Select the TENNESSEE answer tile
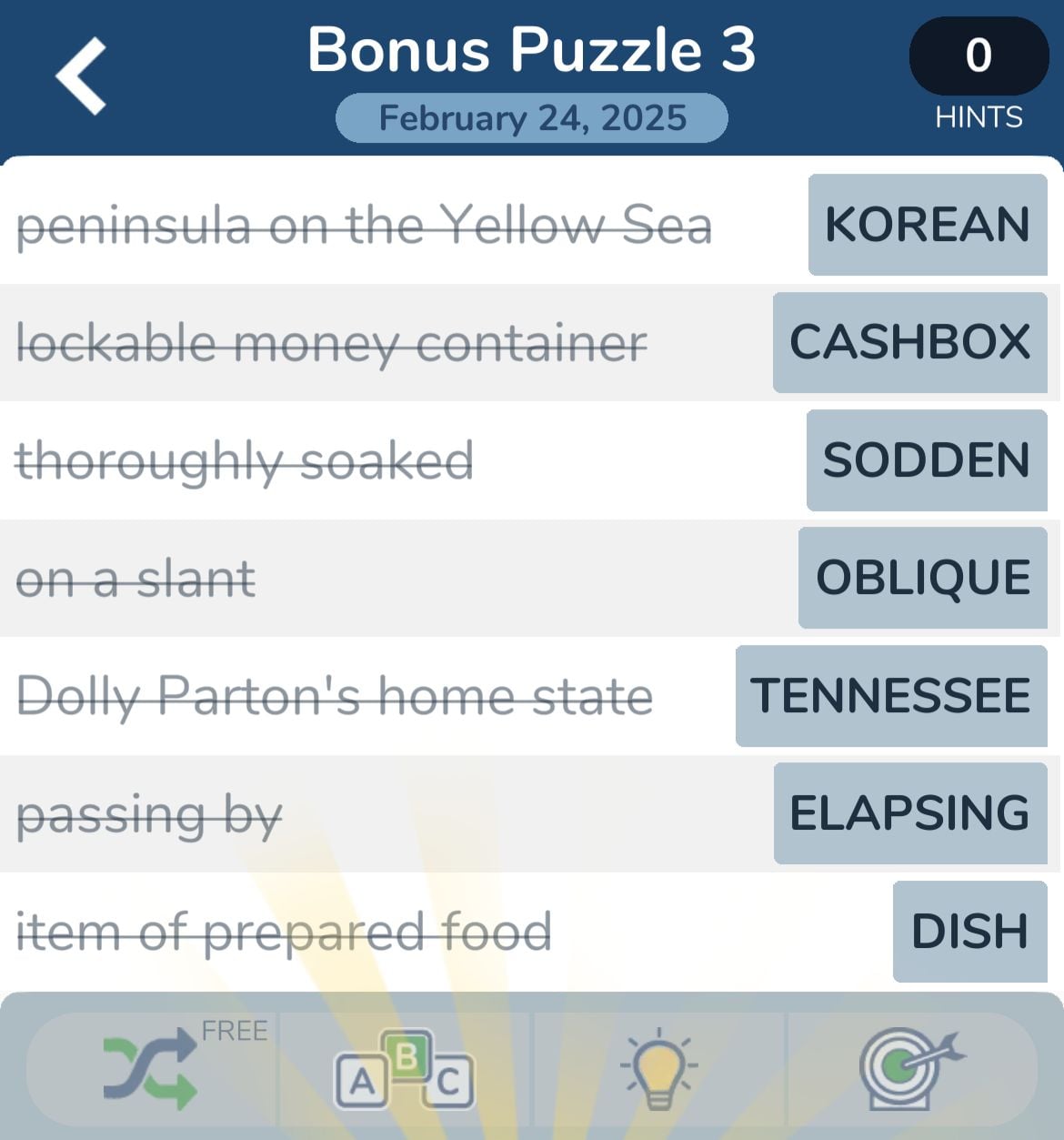Image resolution: width=1064 pixels, height=1140 pixels. pyautogui.click(x=891, y=696)
